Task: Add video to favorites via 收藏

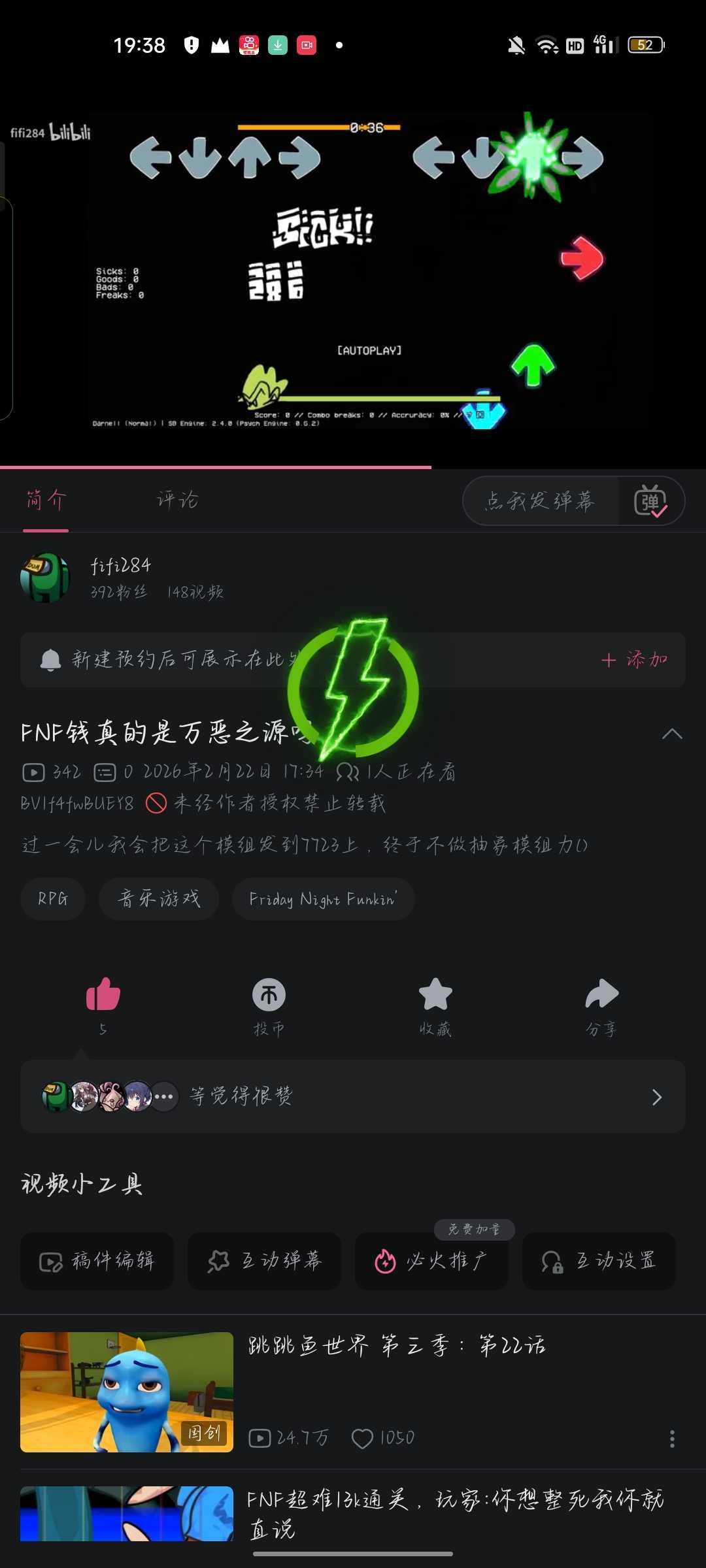Action: [x=435, y=996]
